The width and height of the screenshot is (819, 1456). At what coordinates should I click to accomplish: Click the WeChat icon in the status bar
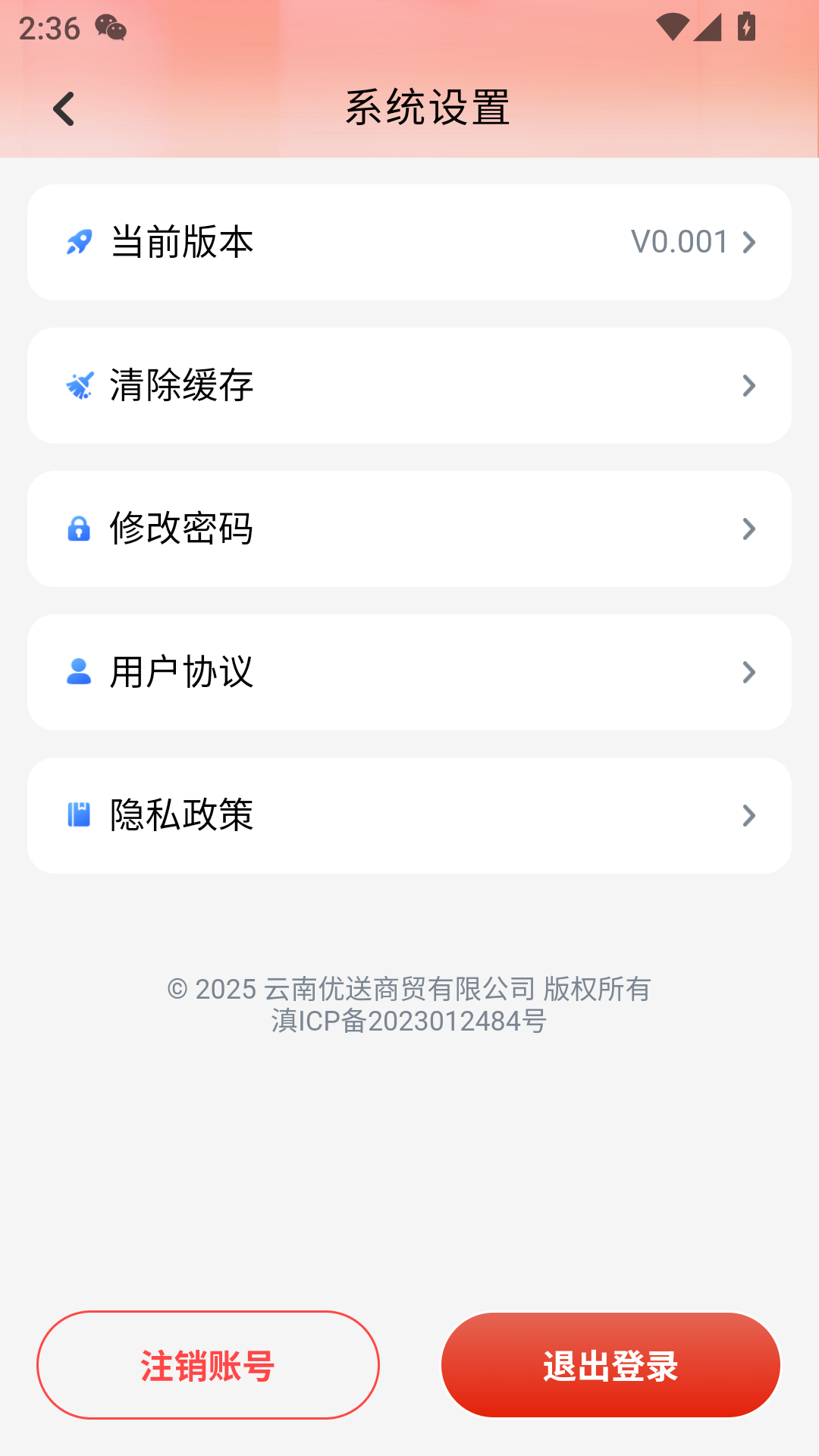(x=111, y=28)
